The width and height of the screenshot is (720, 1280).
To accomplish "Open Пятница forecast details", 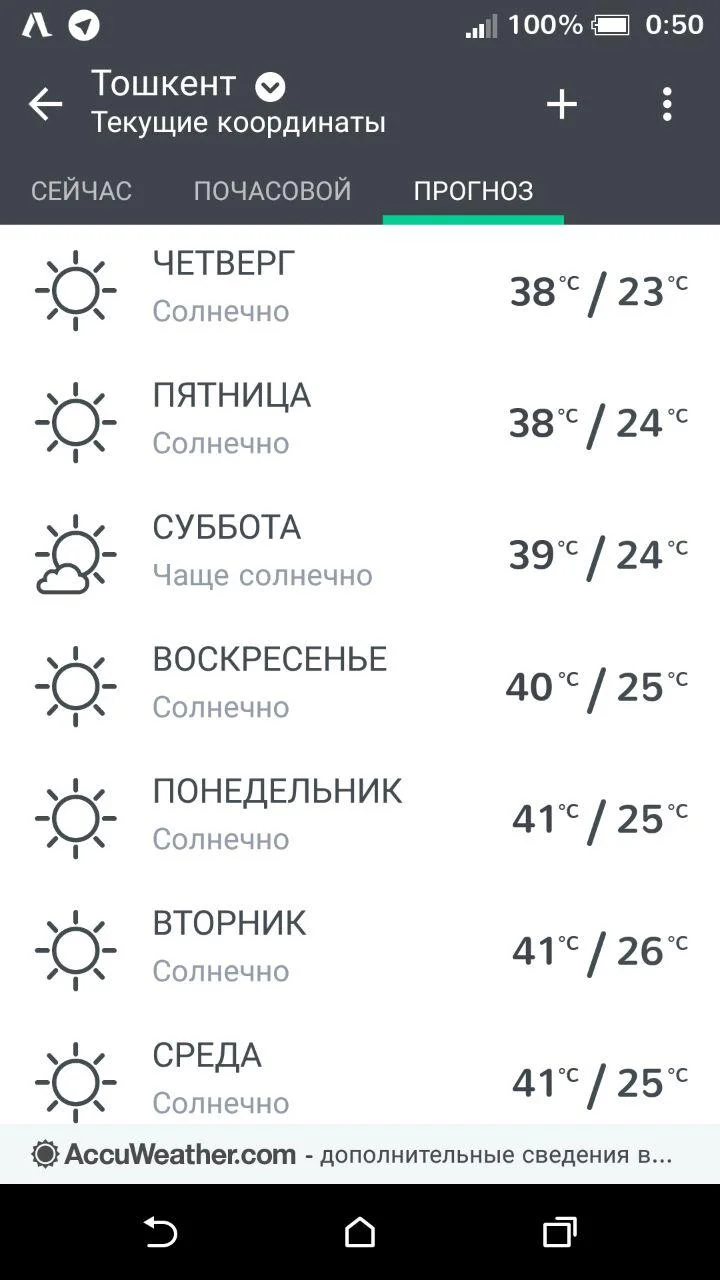I will pos(360,423).
